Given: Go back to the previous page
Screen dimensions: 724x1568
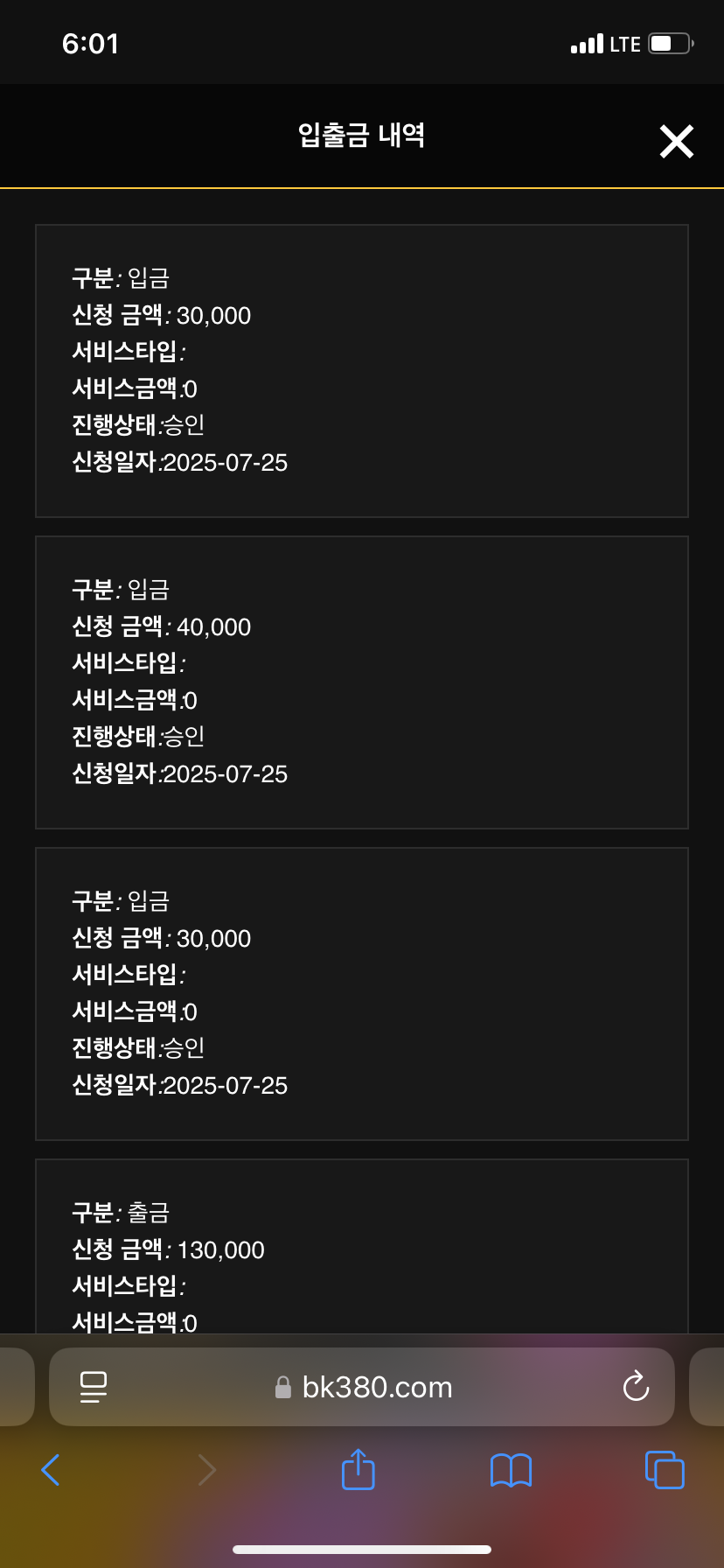Looking at the screenshot, I should [51, 1470].
